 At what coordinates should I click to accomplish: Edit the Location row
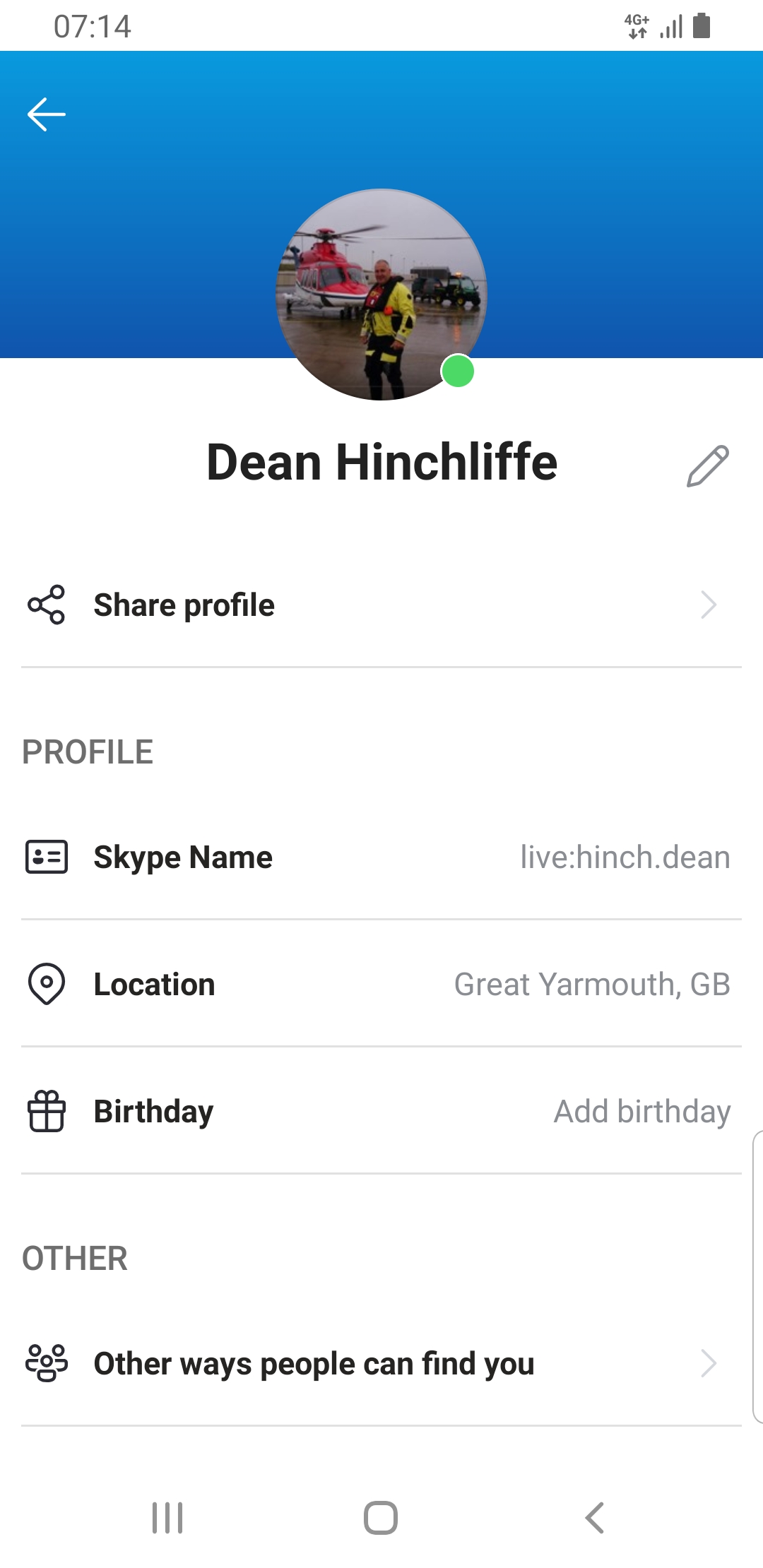(x=381, y=985)
